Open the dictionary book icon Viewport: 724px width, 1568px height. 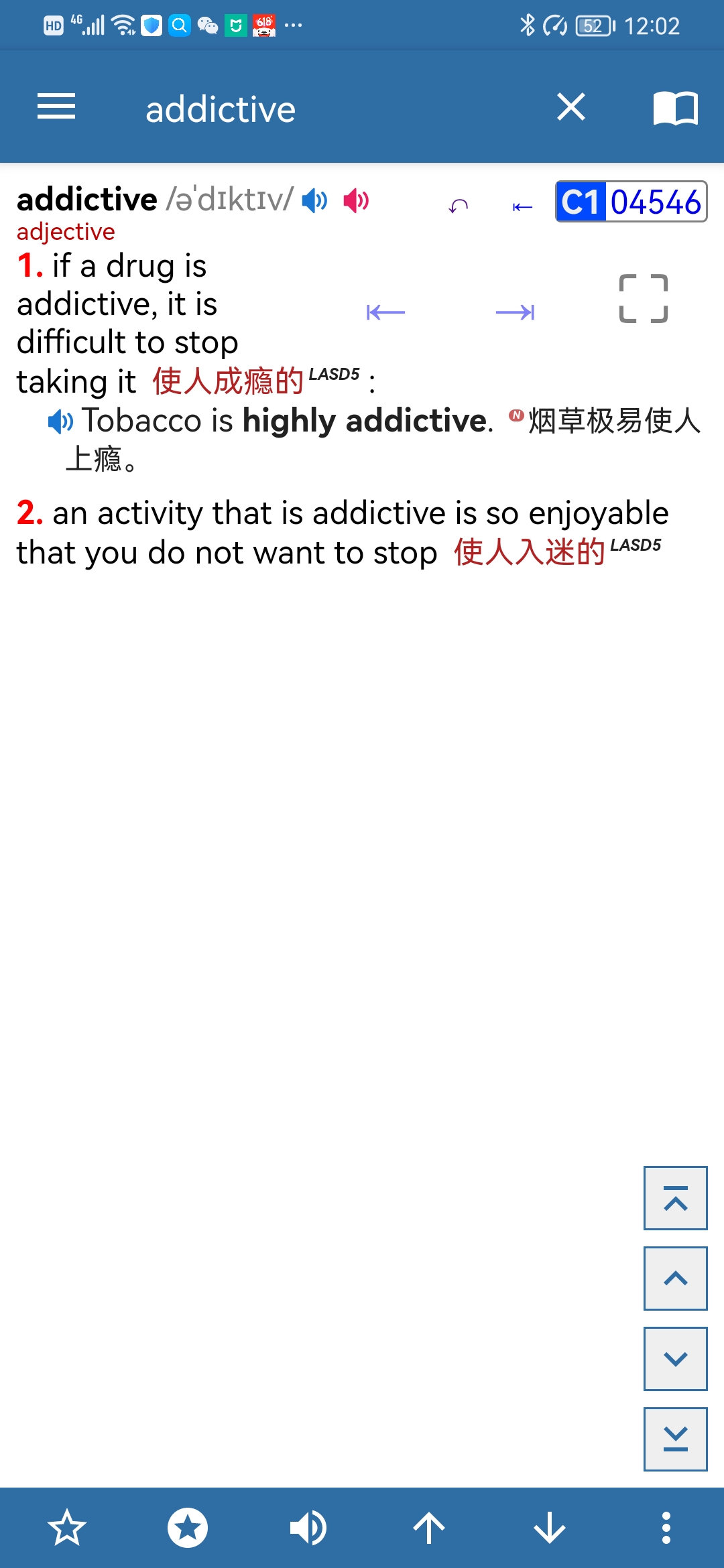(676, 108)
